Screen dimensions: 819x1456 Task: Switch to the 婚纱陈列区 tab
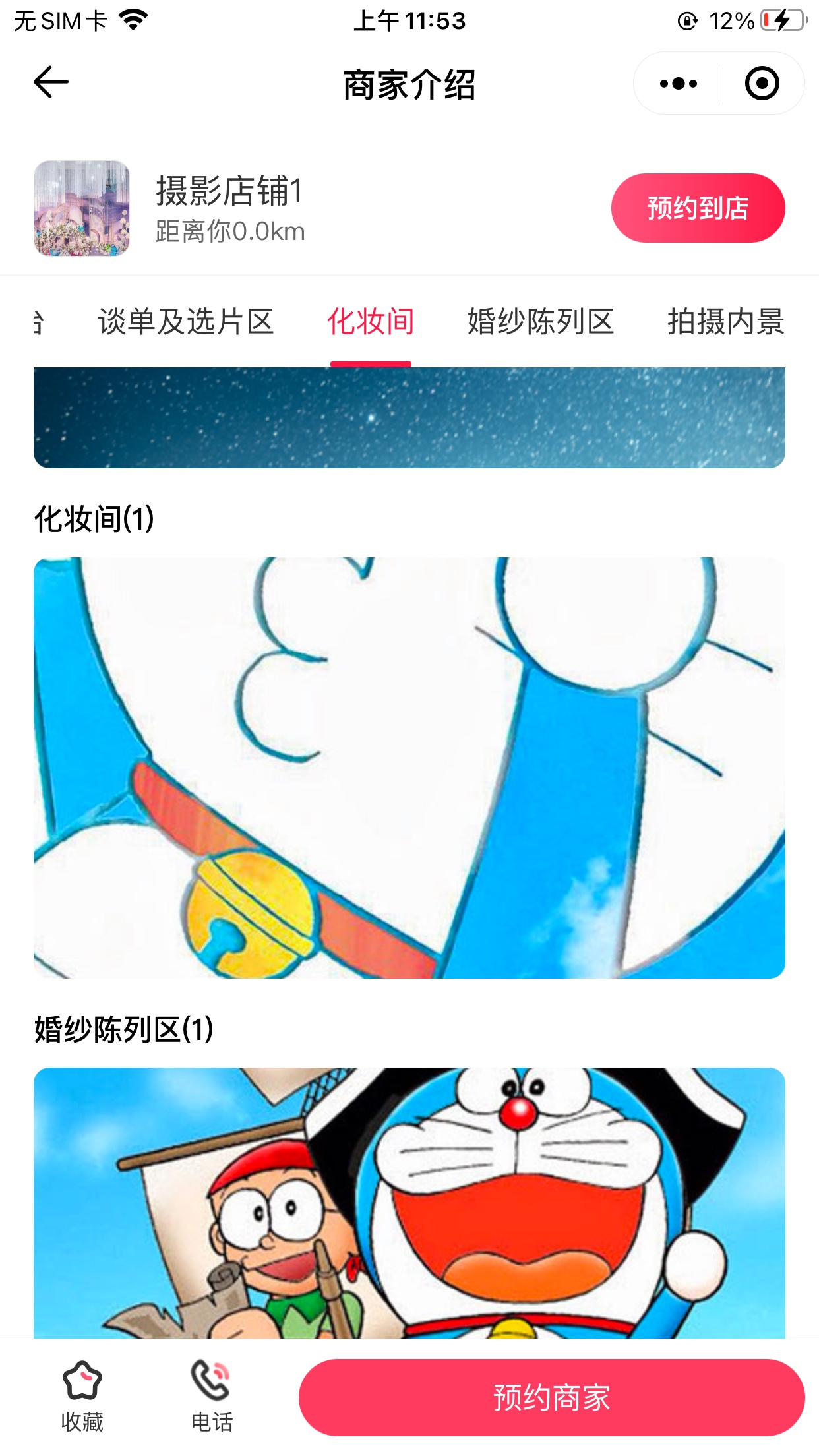tap(541, 322)
